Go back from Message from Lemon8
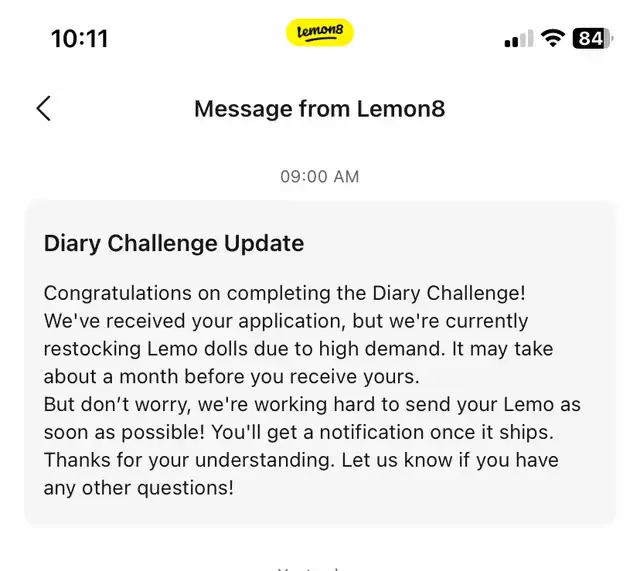 43,109
